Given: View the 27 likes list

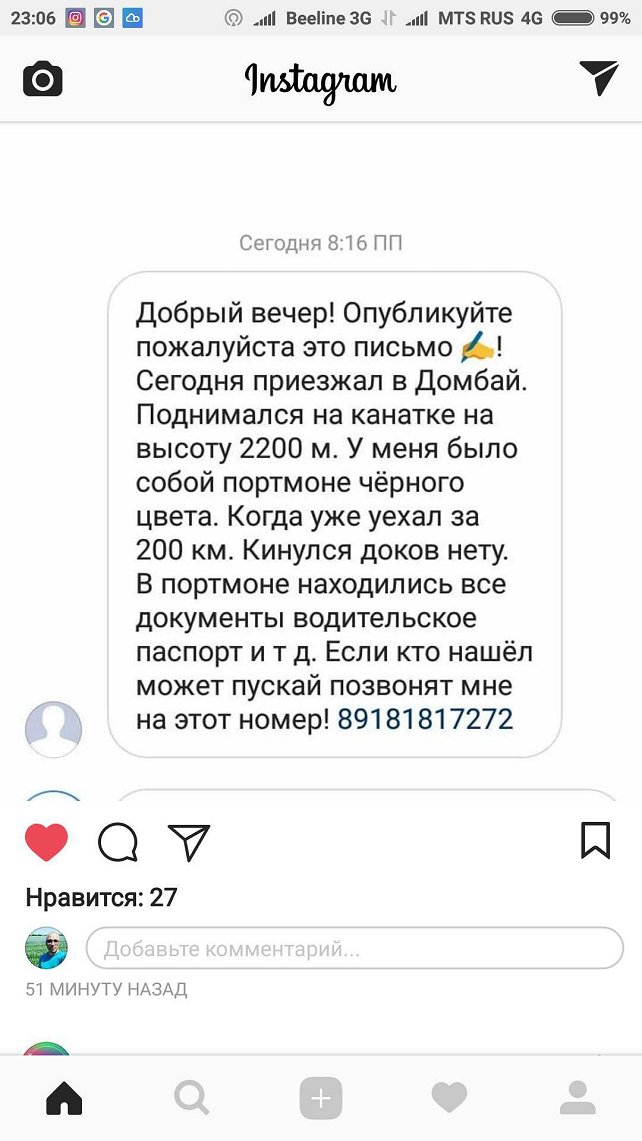Looking at the screenshot, I should pyautogui.click(x=101, y=897).
